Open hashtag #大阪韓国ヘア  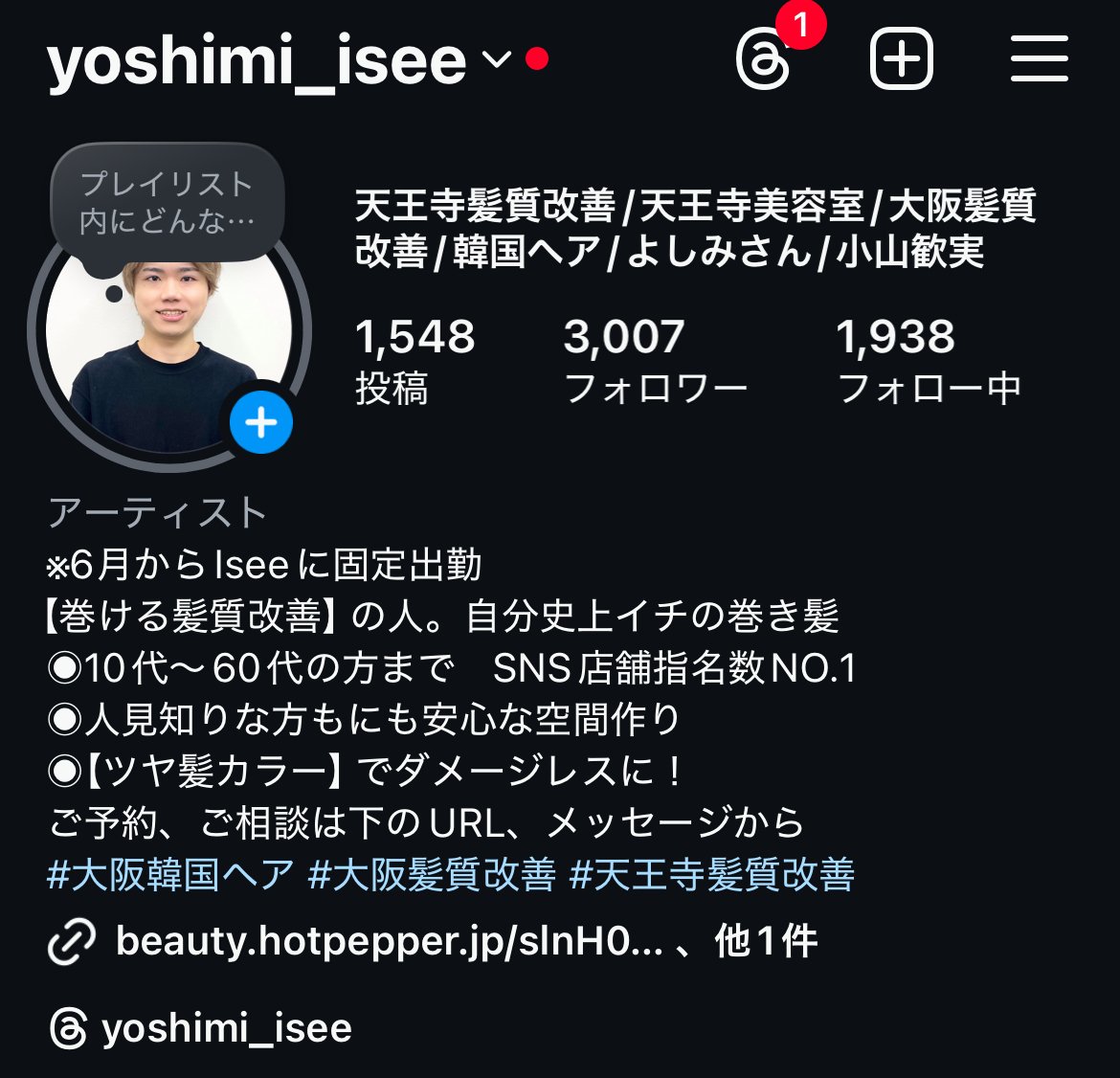click(170, 874)
